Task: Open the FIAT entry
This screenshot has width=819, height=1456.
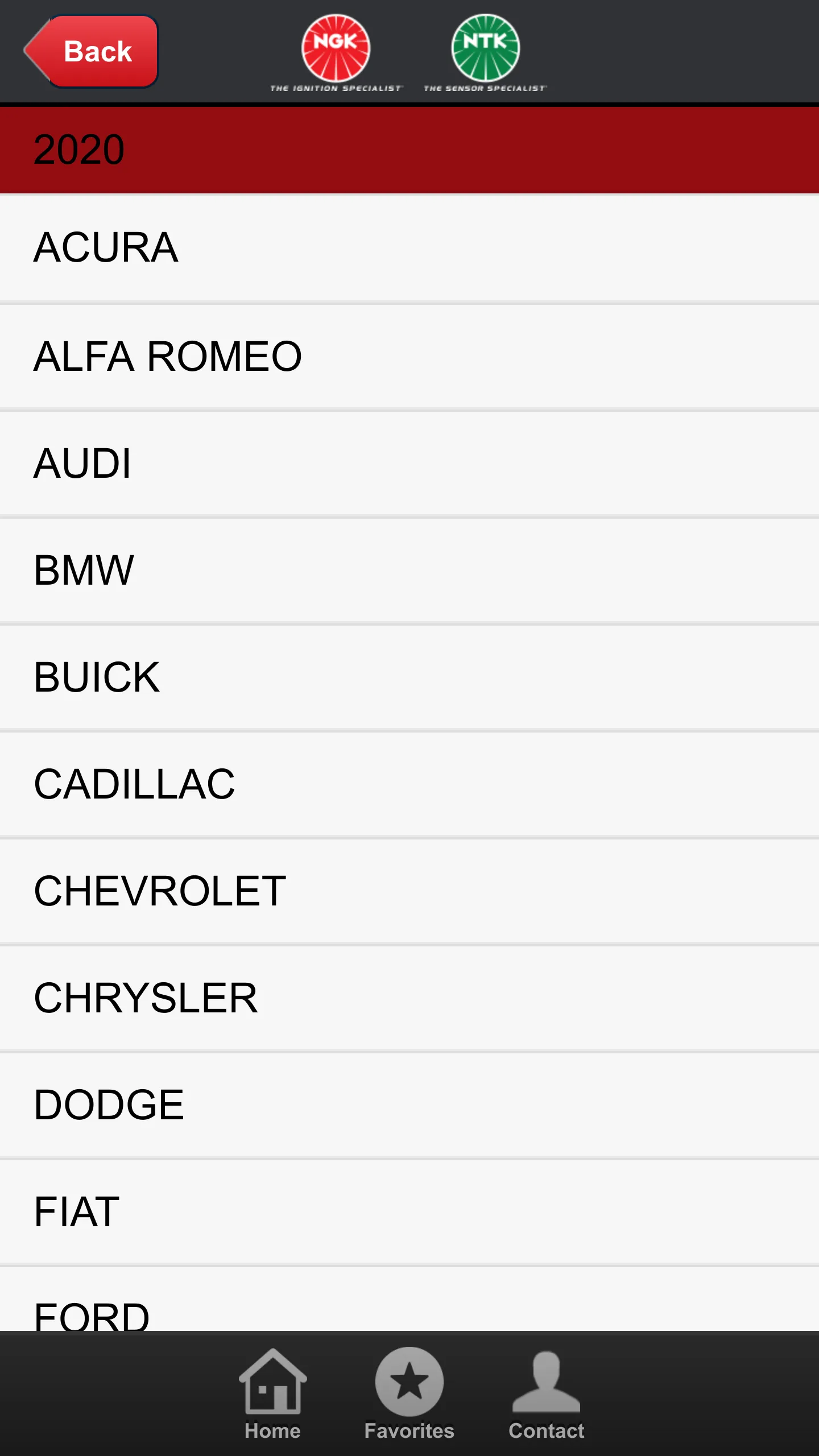Action: 409,1211
